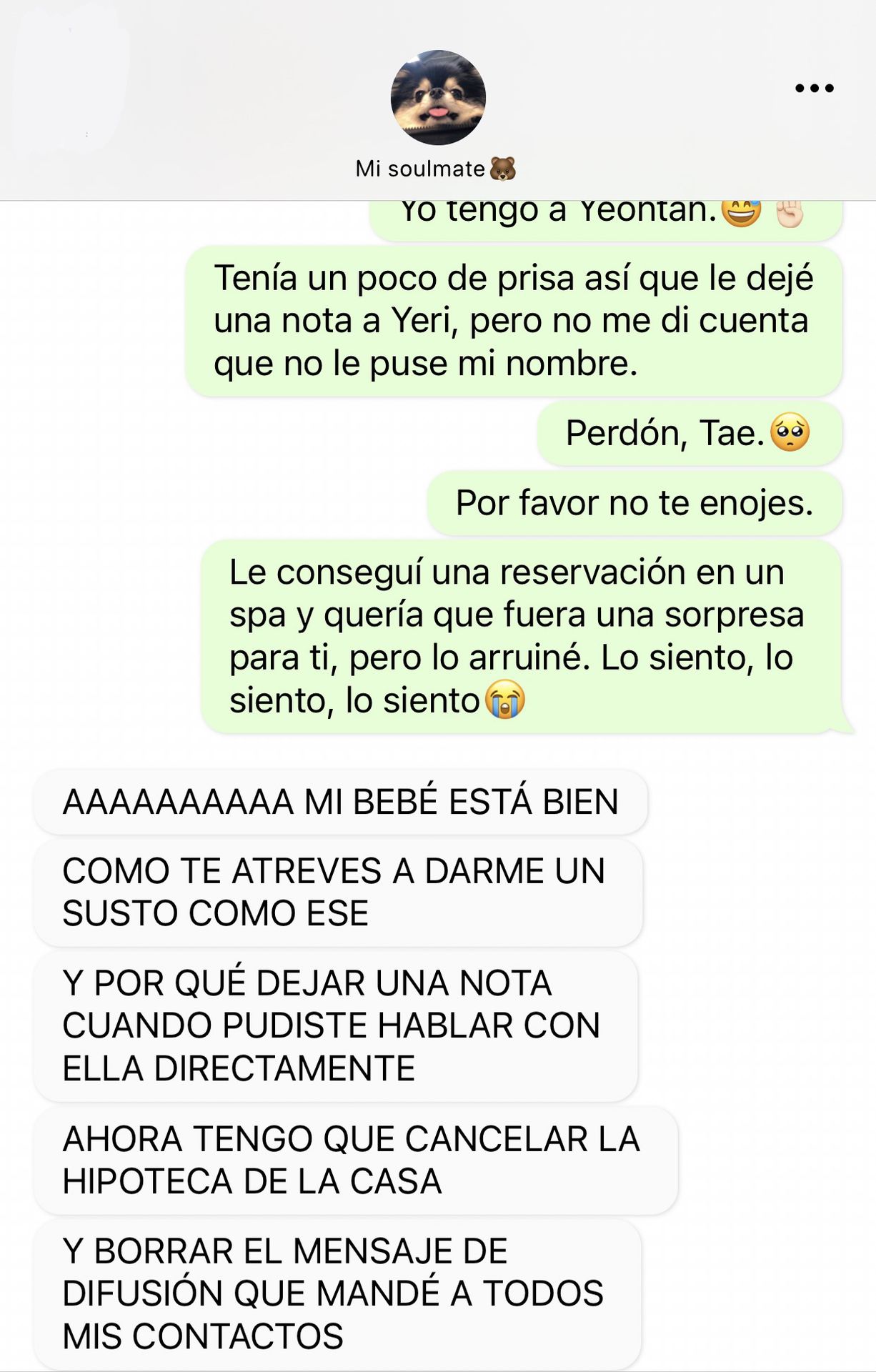876x1372 pixels.
Task: Open the three-dot overflow menu
Action: tap(814, 89)
